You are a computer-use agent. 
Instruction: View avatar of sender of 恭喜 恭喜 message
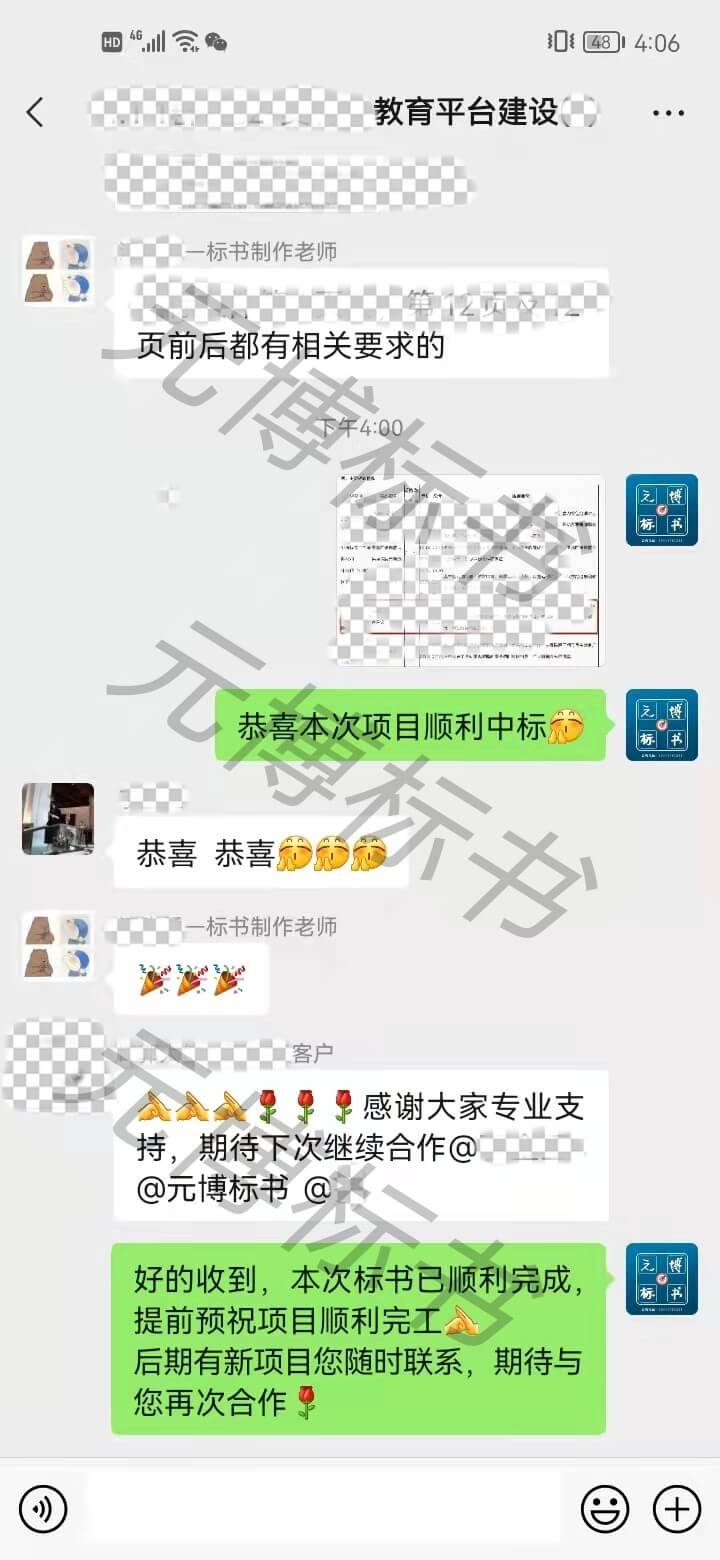click(58, 819)
